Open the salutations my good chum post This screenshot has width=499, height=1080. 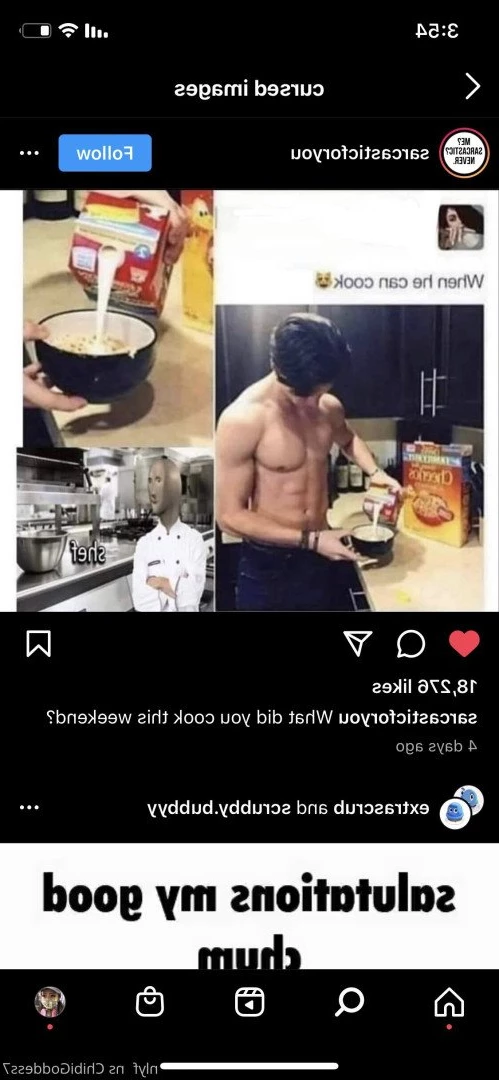click(x=250, y=906)
